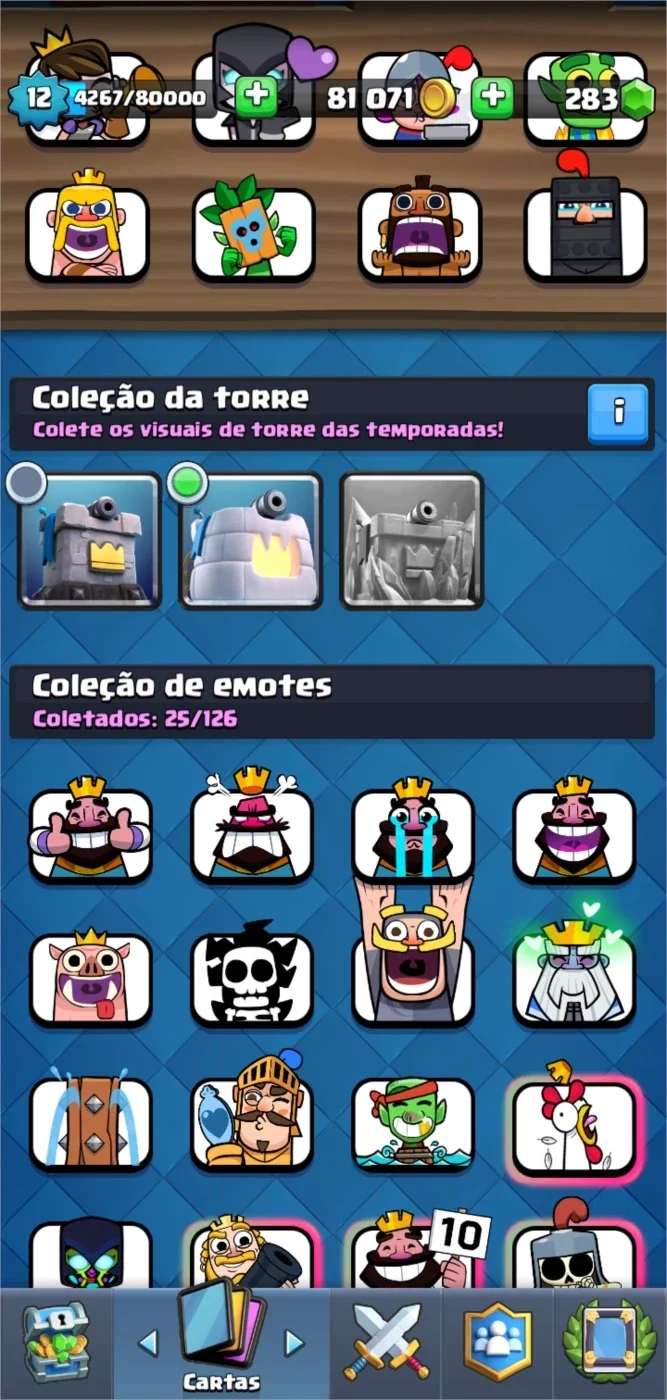
Task: Open the tower collection info button
Action: click(618, 412)
